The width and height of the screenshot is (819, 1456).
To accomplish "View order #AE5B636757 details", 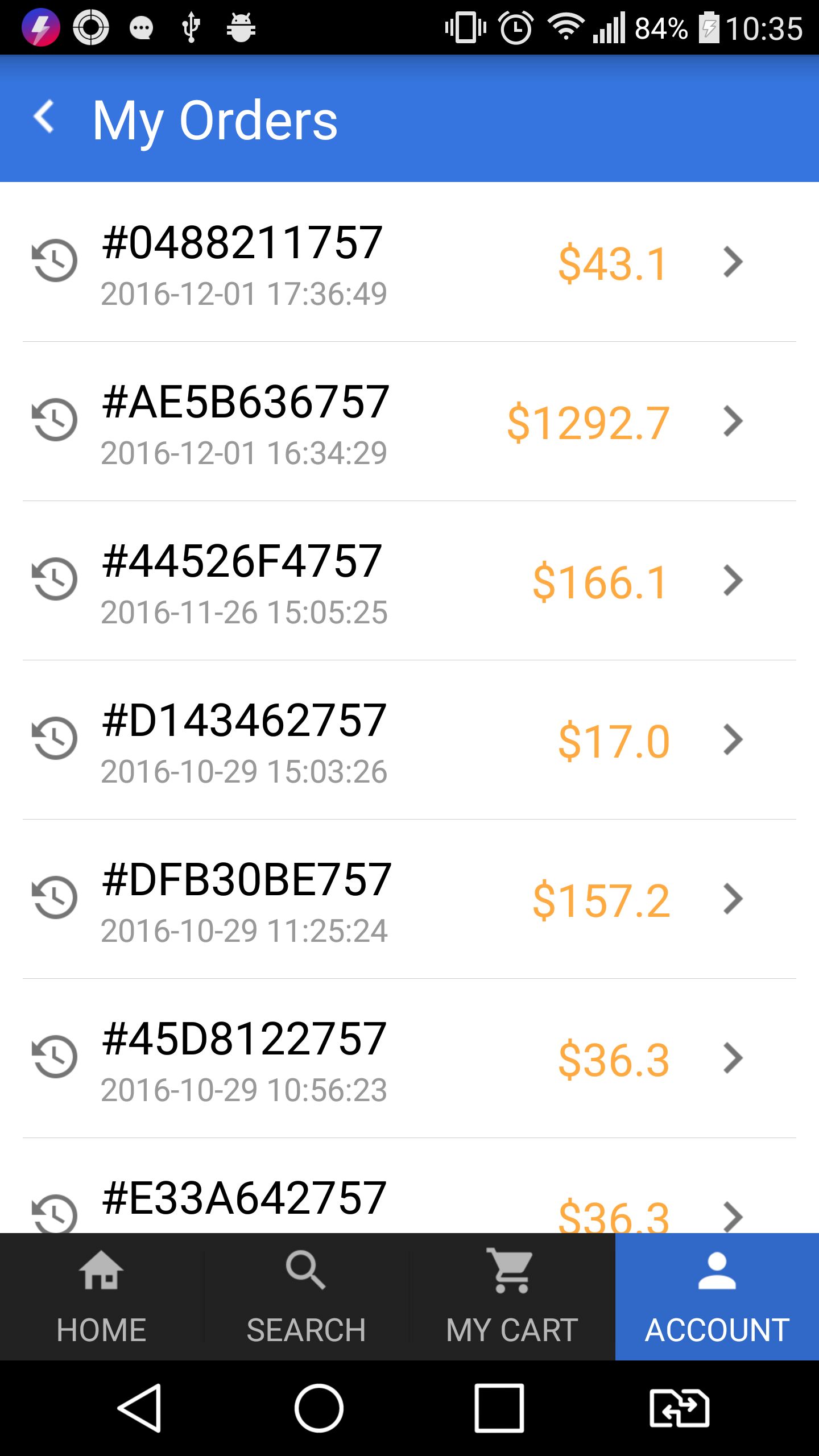I will click(409, 421).
